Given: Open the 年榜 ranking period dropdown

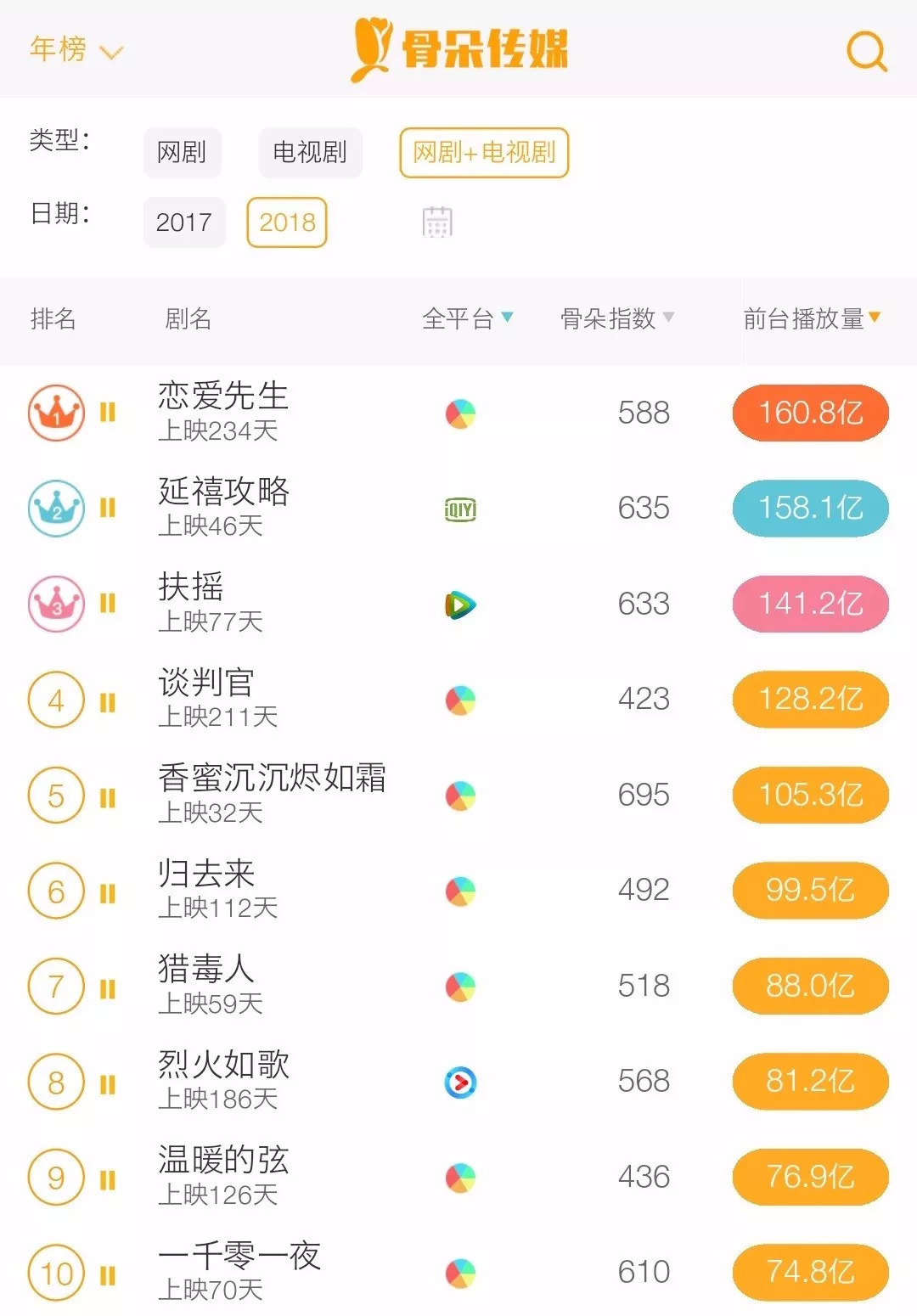Looking at the screenshot, I should tap(76, 49).
